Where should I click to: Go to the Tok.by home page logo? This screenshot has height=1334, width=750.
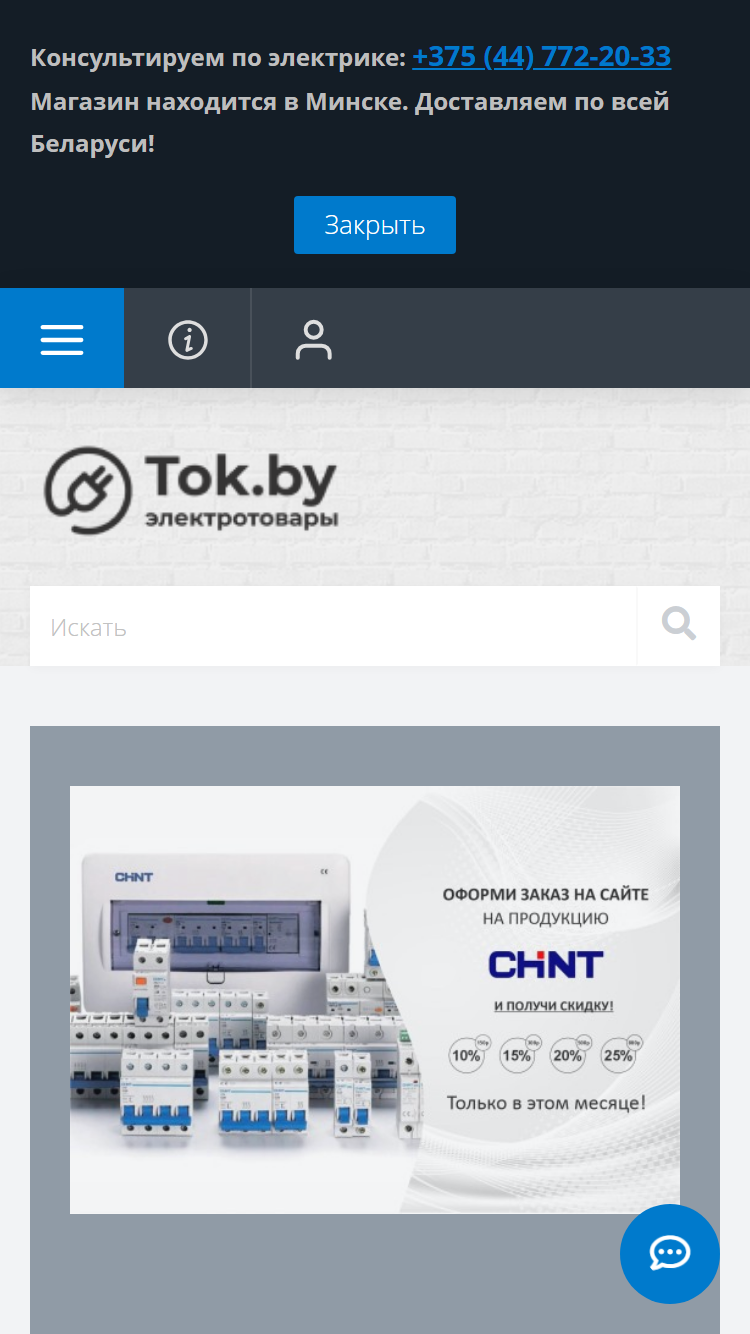(191, 491)
